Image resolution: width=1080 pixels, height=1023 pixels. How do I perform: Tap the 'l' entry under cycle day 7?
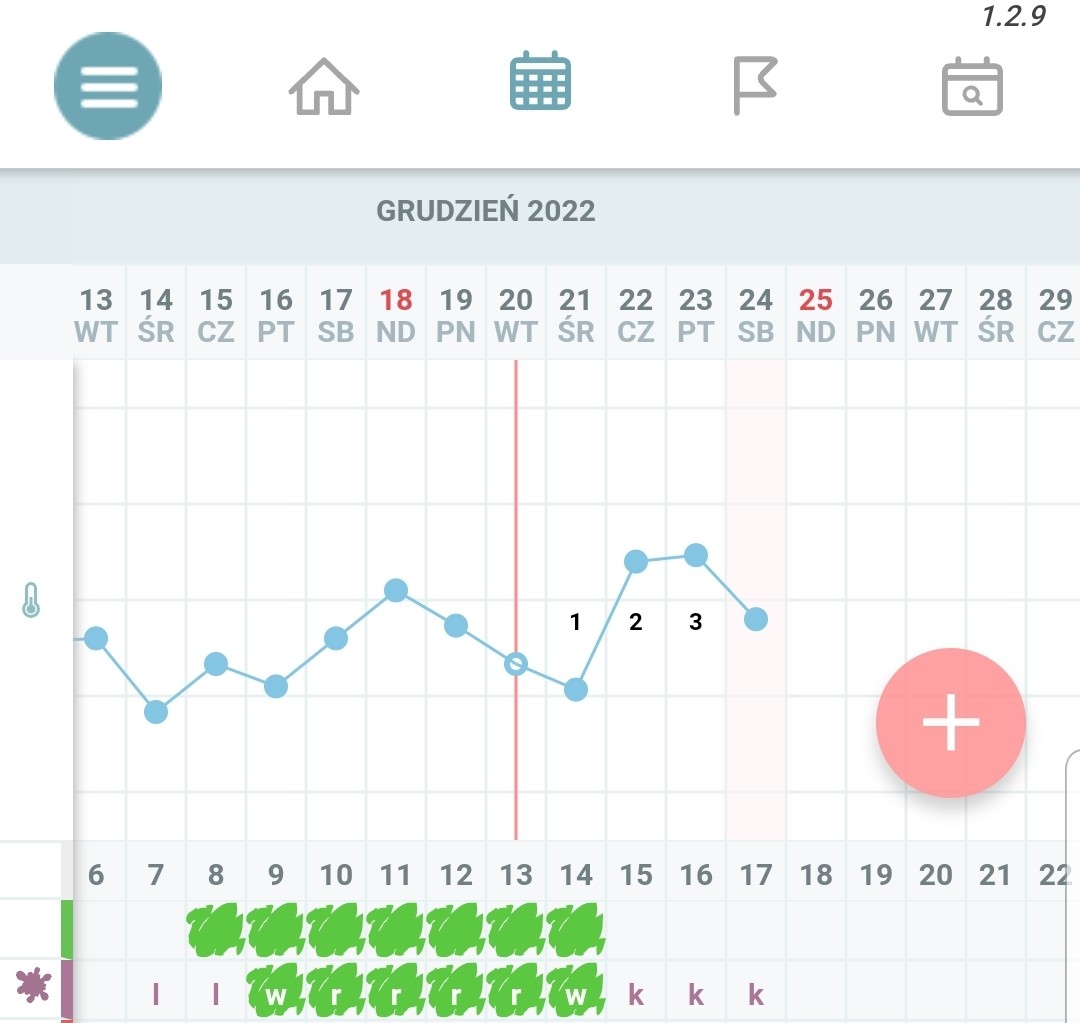(x=156, y=994)
